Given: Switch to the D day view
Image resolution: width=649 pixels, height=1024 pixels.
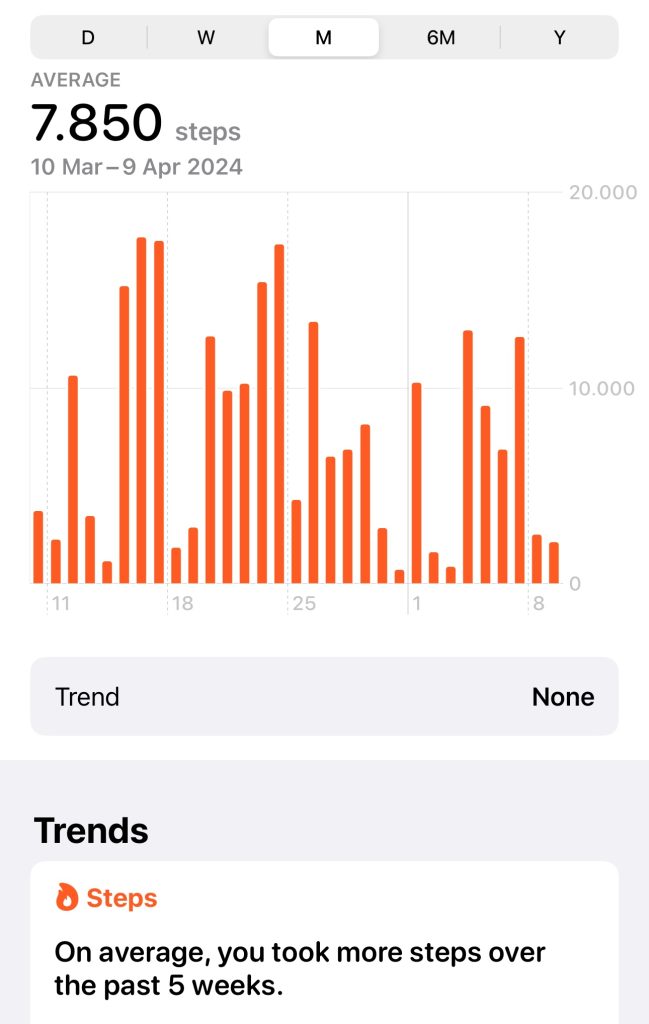Looking at the screenshot, I should 88,38.
